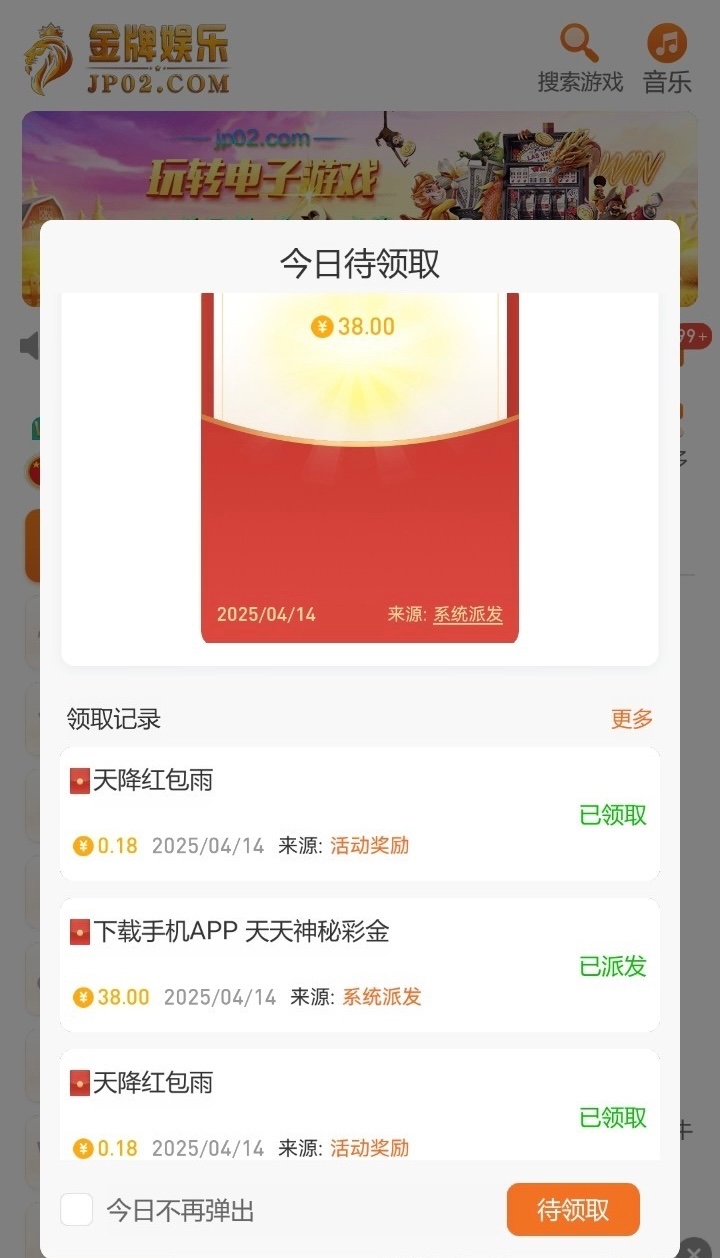Check the 今日不再弹出 checkbox
Image resolution: width=720 pixels, height=1258 pixels.
[77, 1210]
